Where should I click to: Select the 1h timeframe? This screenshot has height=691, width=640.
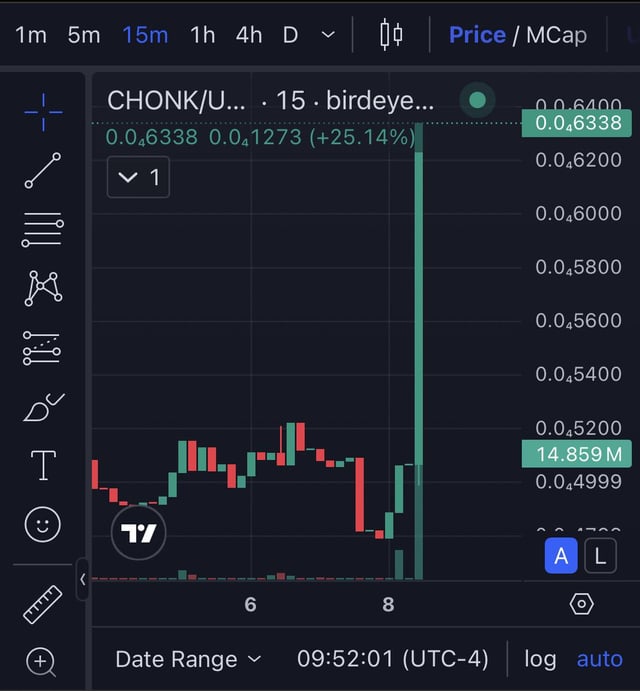pyautogui.click(x=202, y=35)
